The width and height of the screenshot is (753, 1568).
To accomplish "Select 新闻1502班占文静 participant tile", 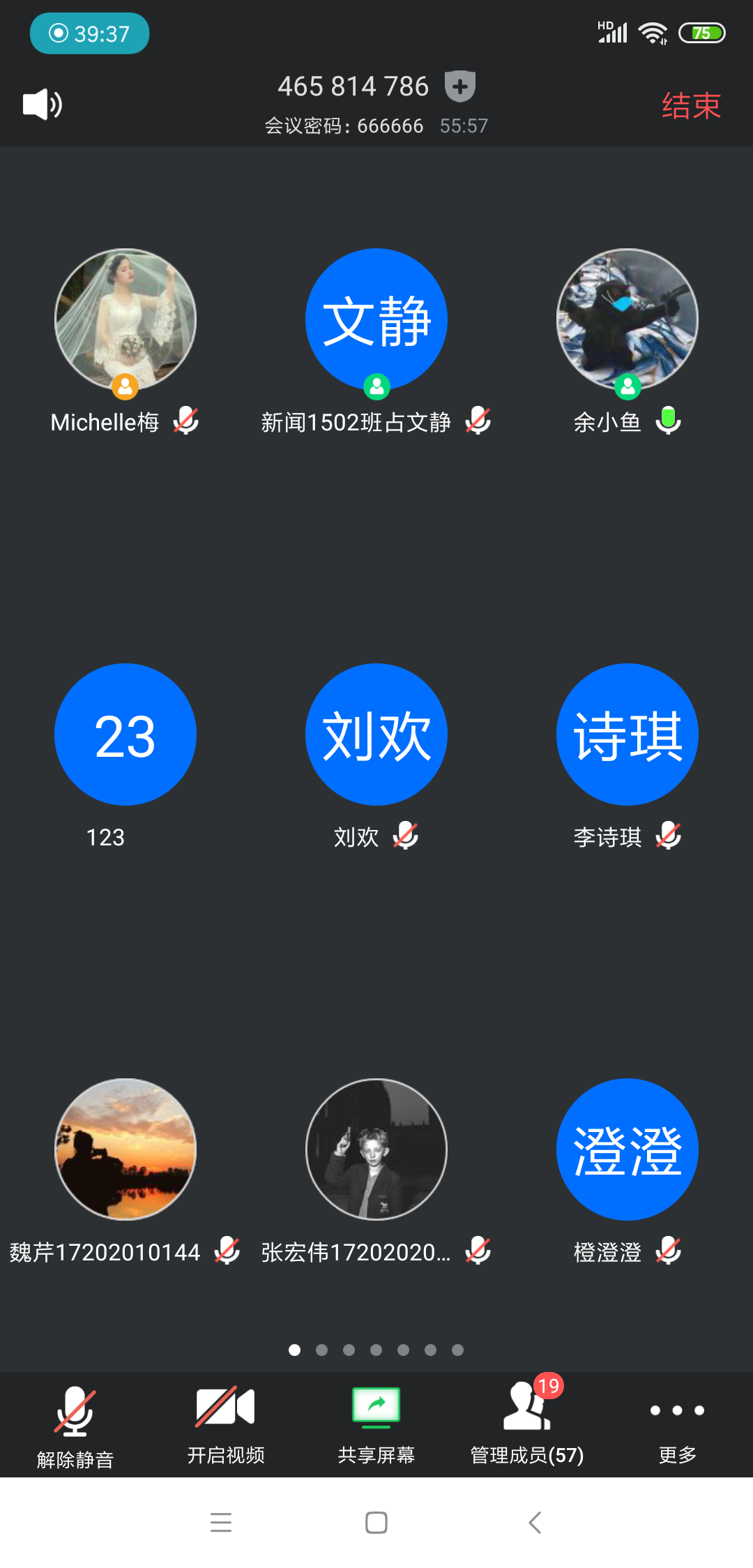I will pos(376,319).
